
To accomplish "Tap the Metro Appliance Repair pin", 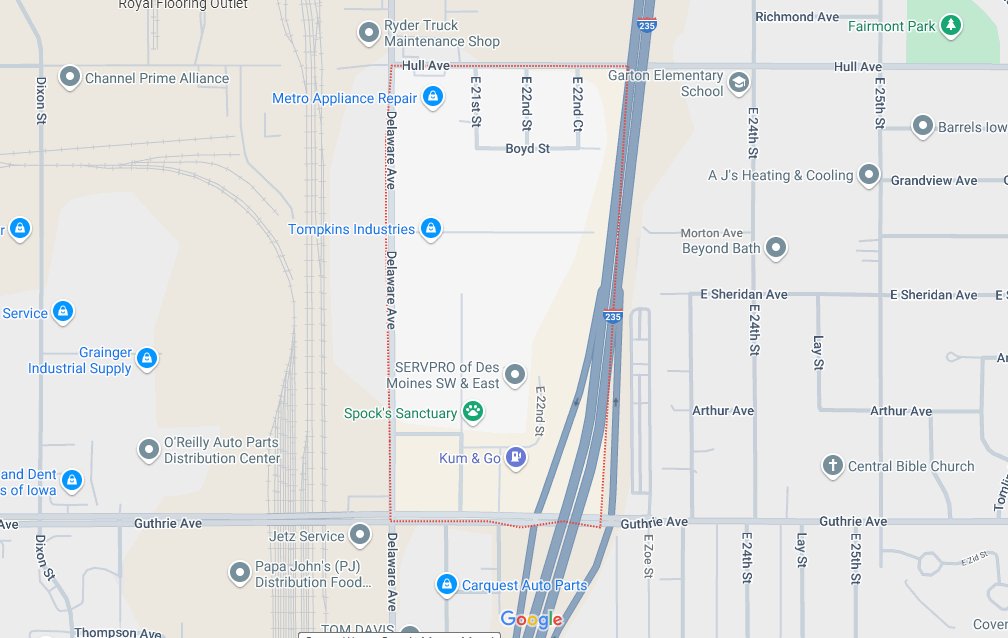I will click(x=432, y=97).
